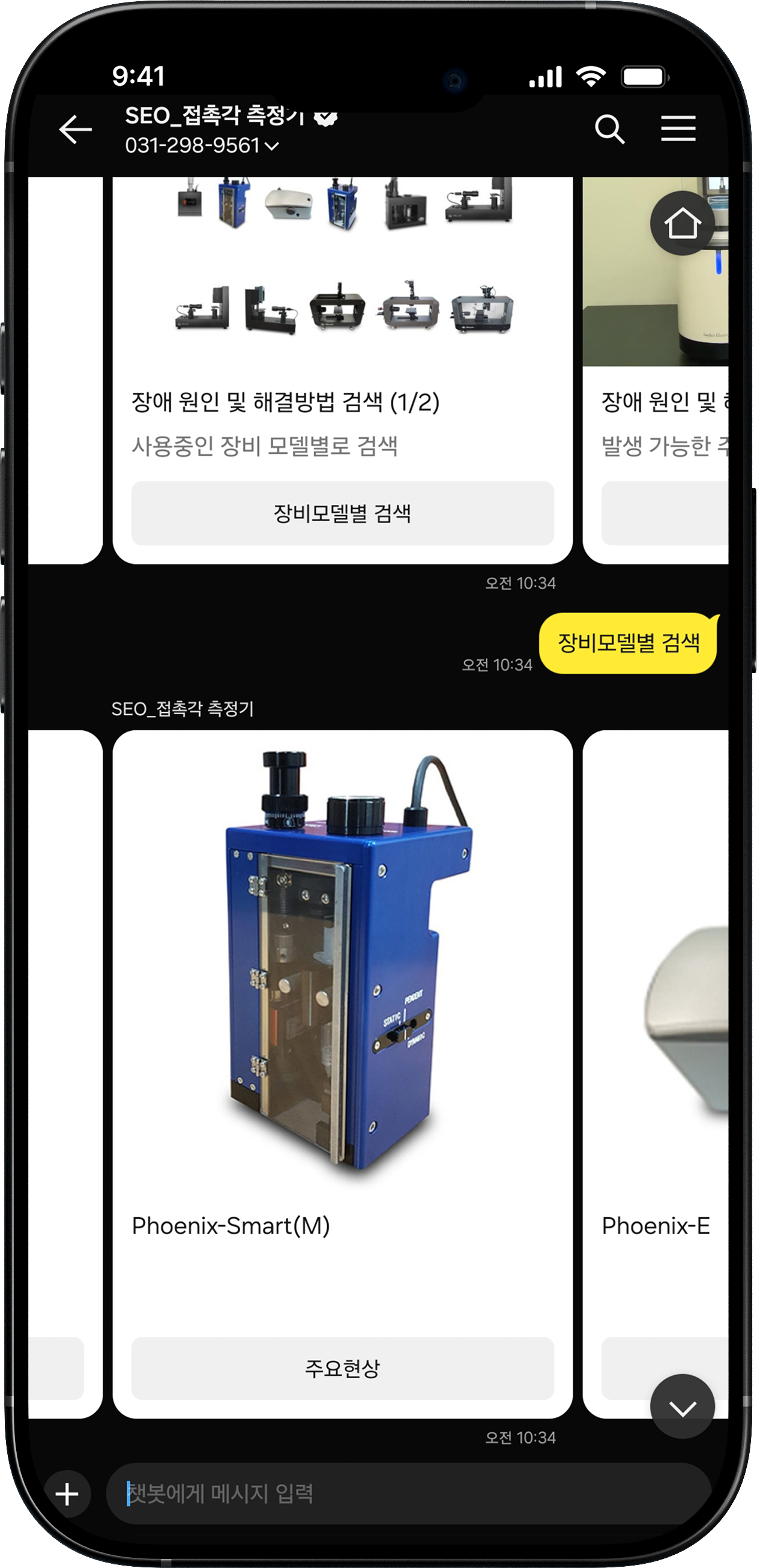Tap the 장비모델별 검색 button
757x1568 pixels.
pyautogui.click(x=344, y=513)
